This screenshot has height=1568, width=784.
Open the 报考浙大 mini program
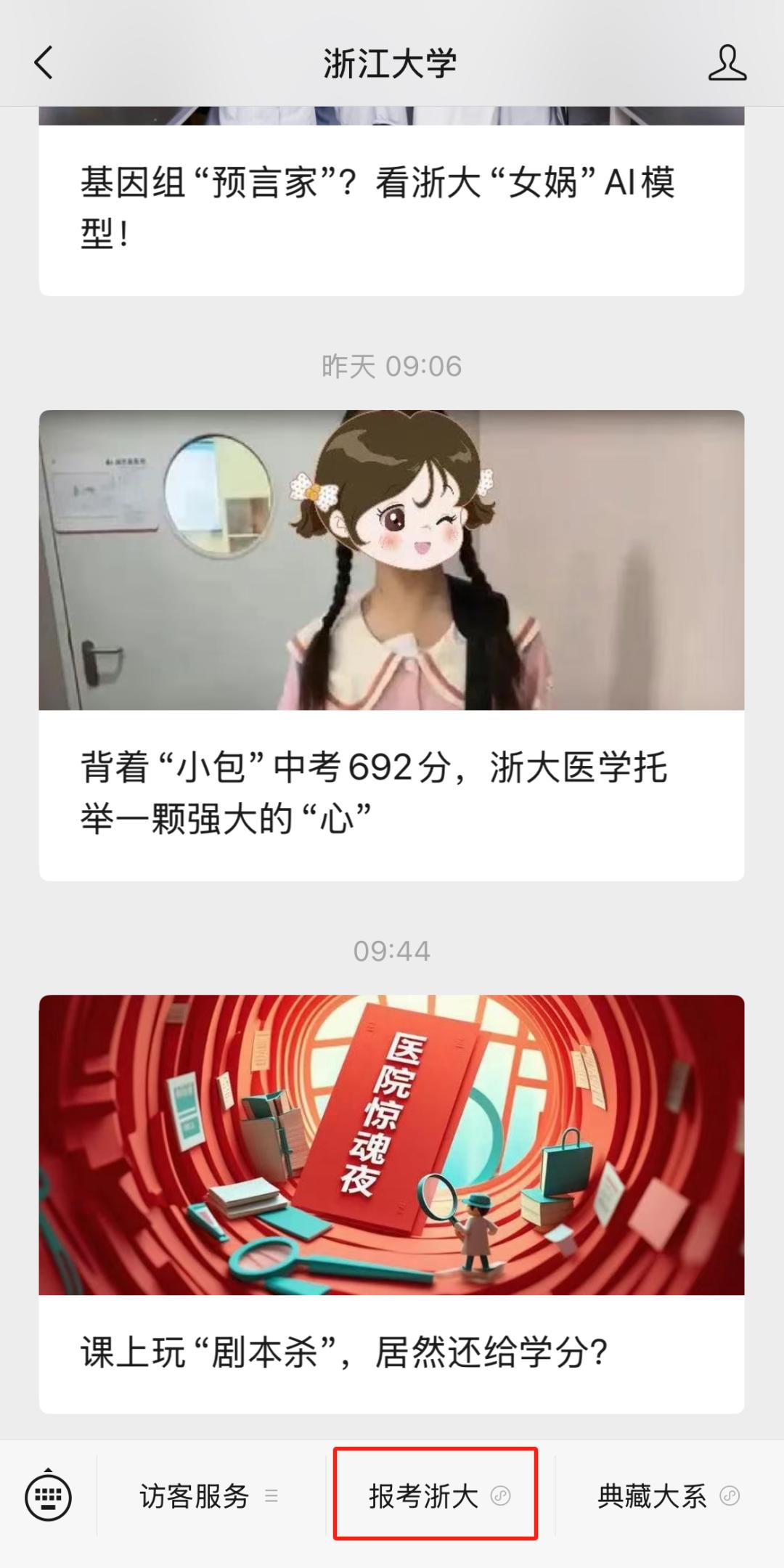tap(436, 1496)
